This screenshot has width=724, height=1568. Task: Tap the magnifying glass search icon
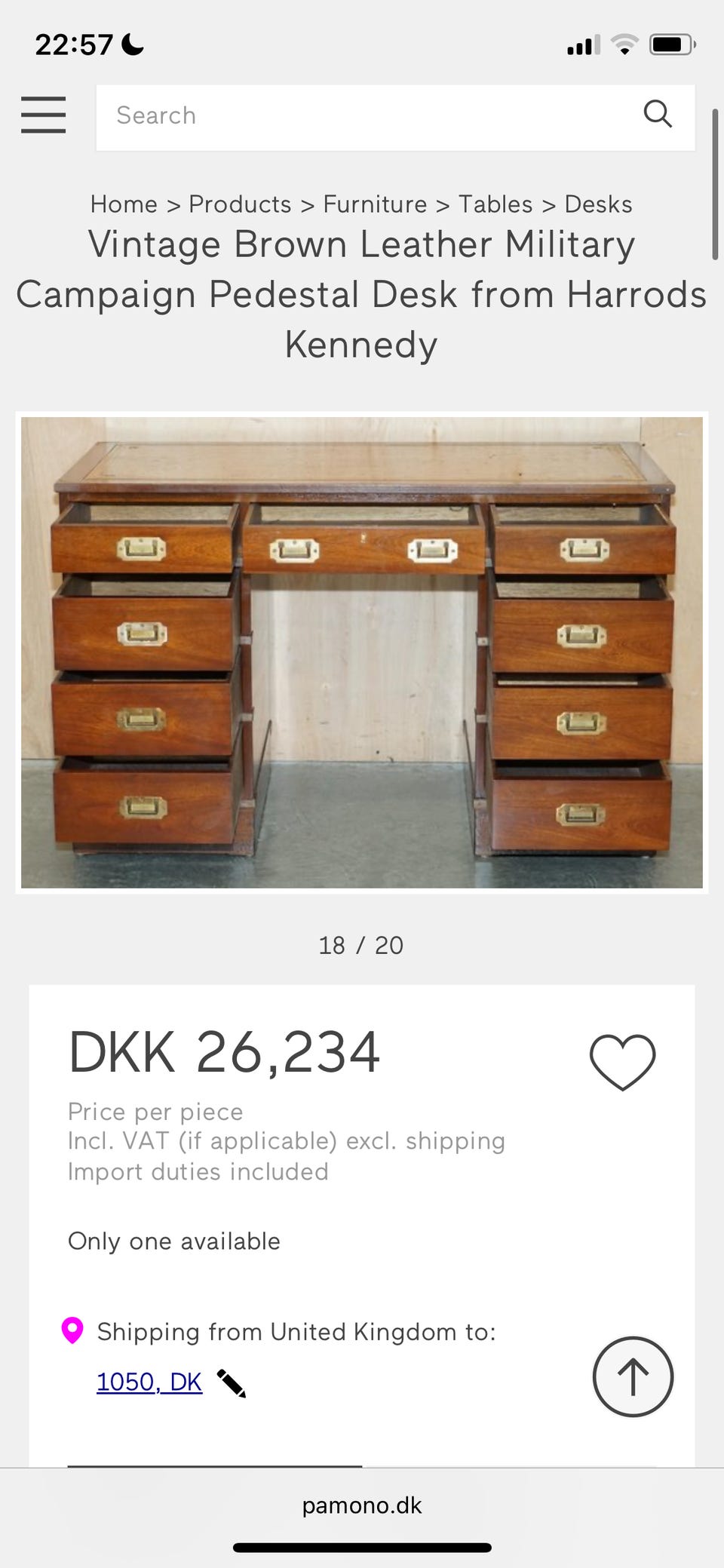click(x=657, y=115)
